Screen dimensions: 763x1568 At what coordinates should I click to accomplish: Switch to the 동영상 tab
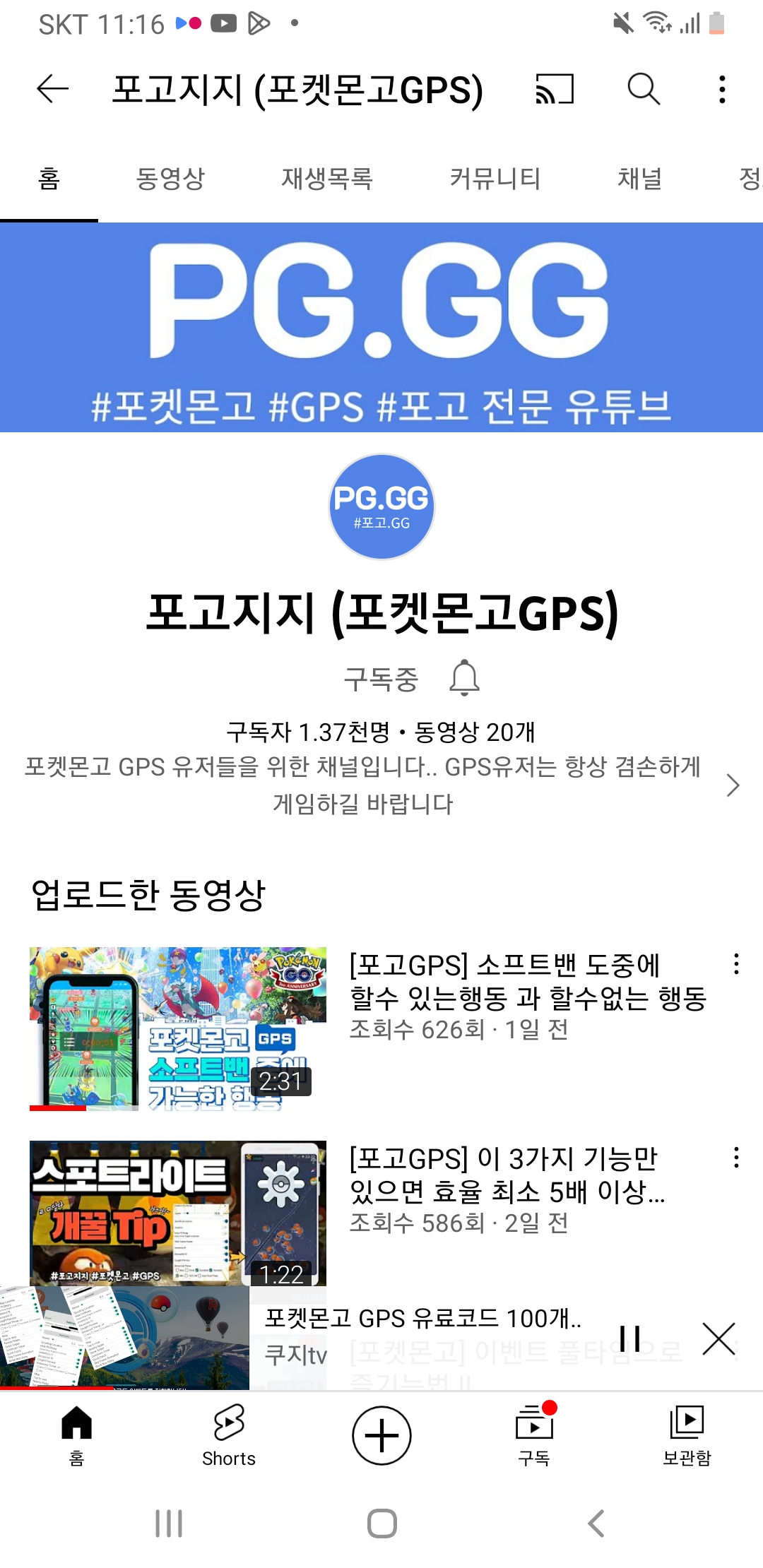170,179
